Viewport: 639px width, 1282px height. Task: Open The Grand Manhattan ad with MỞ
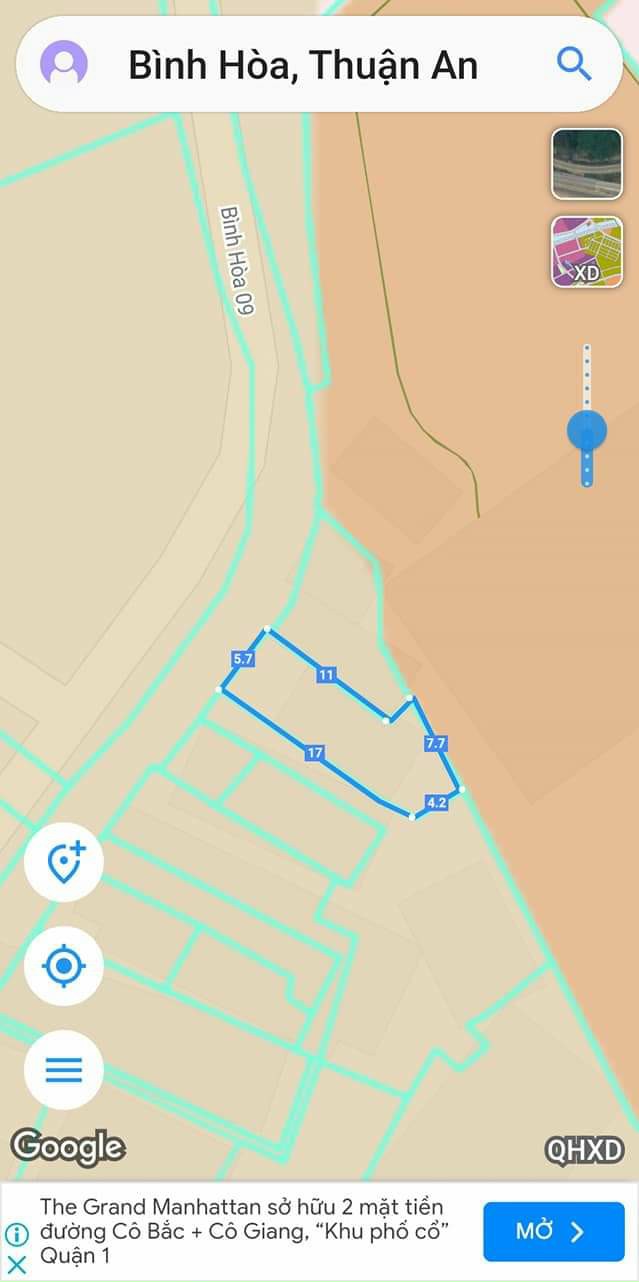tap(553, 1231)
